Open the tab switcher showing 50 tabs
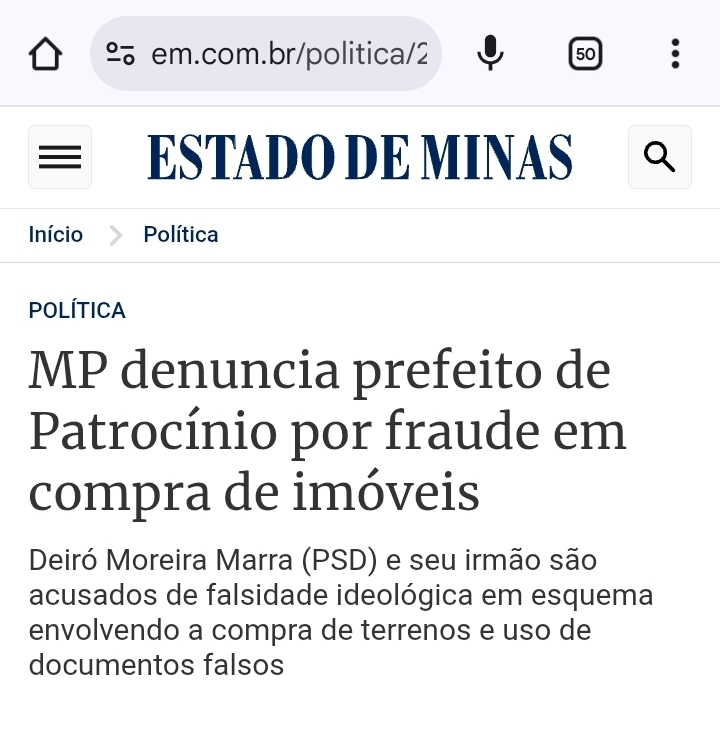 click(585, 54)
